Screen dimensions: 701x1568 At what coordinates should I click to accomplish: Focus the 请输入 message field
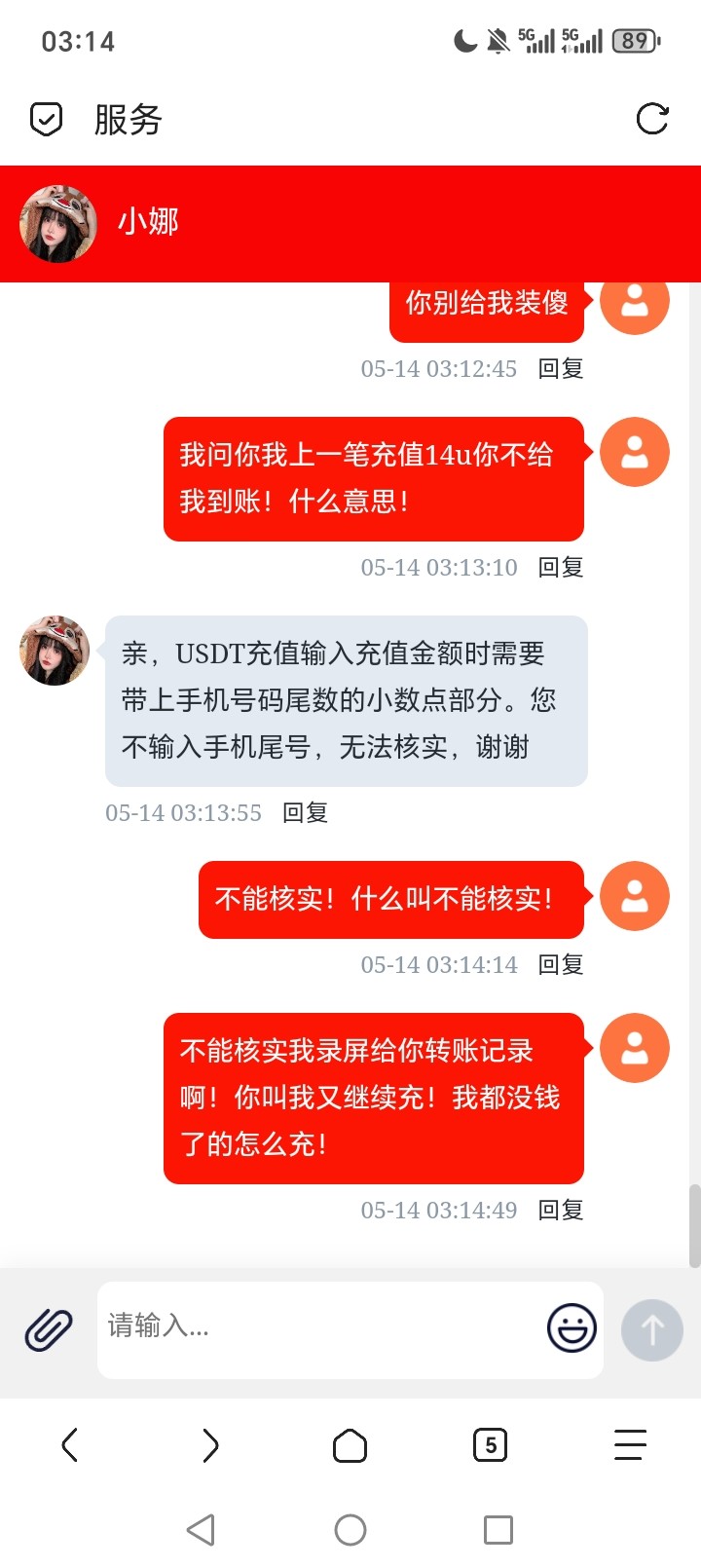coord(321,1327)
